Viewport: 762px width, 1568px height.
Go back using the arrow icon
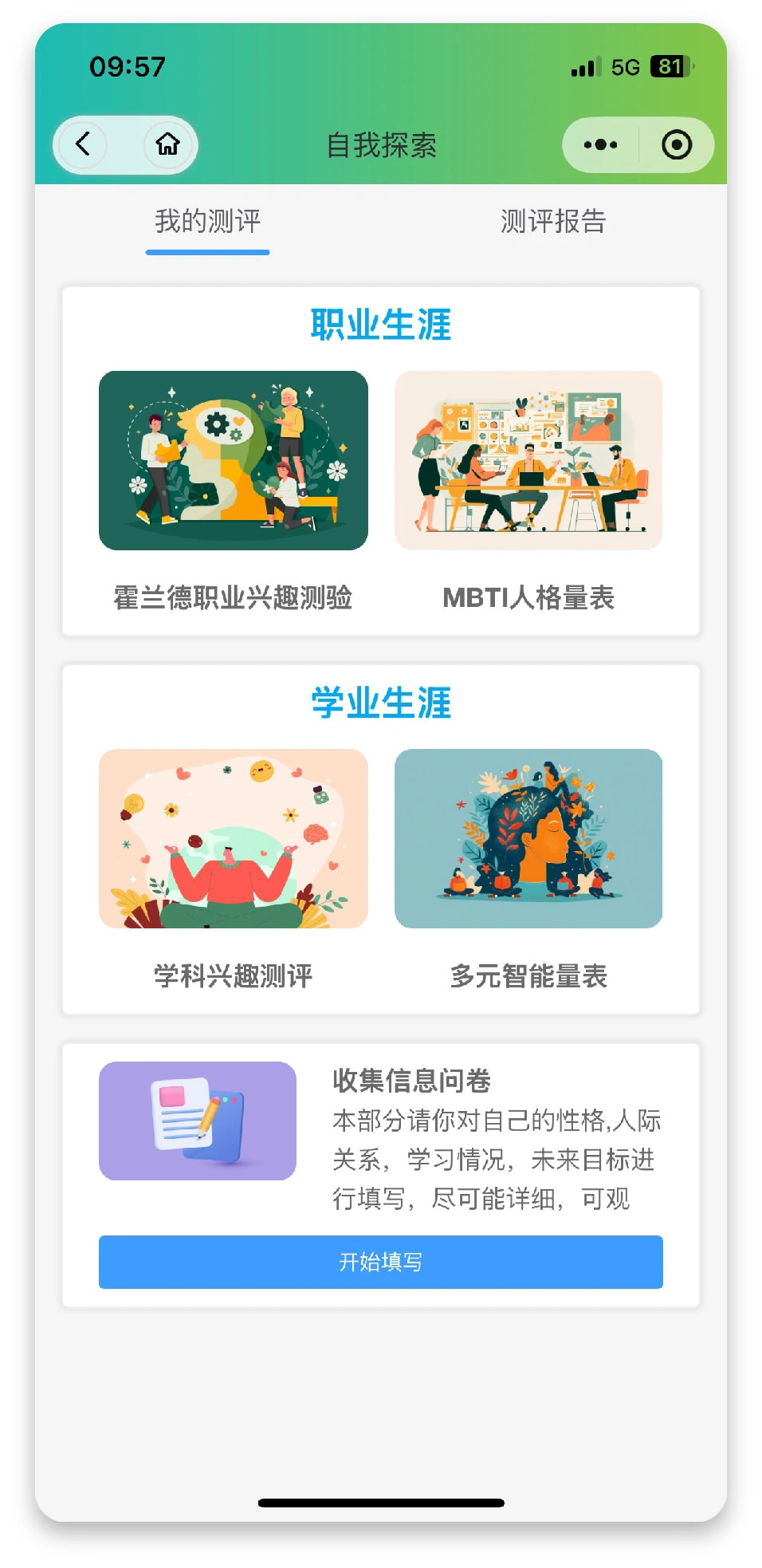click(x=83, y=144)
